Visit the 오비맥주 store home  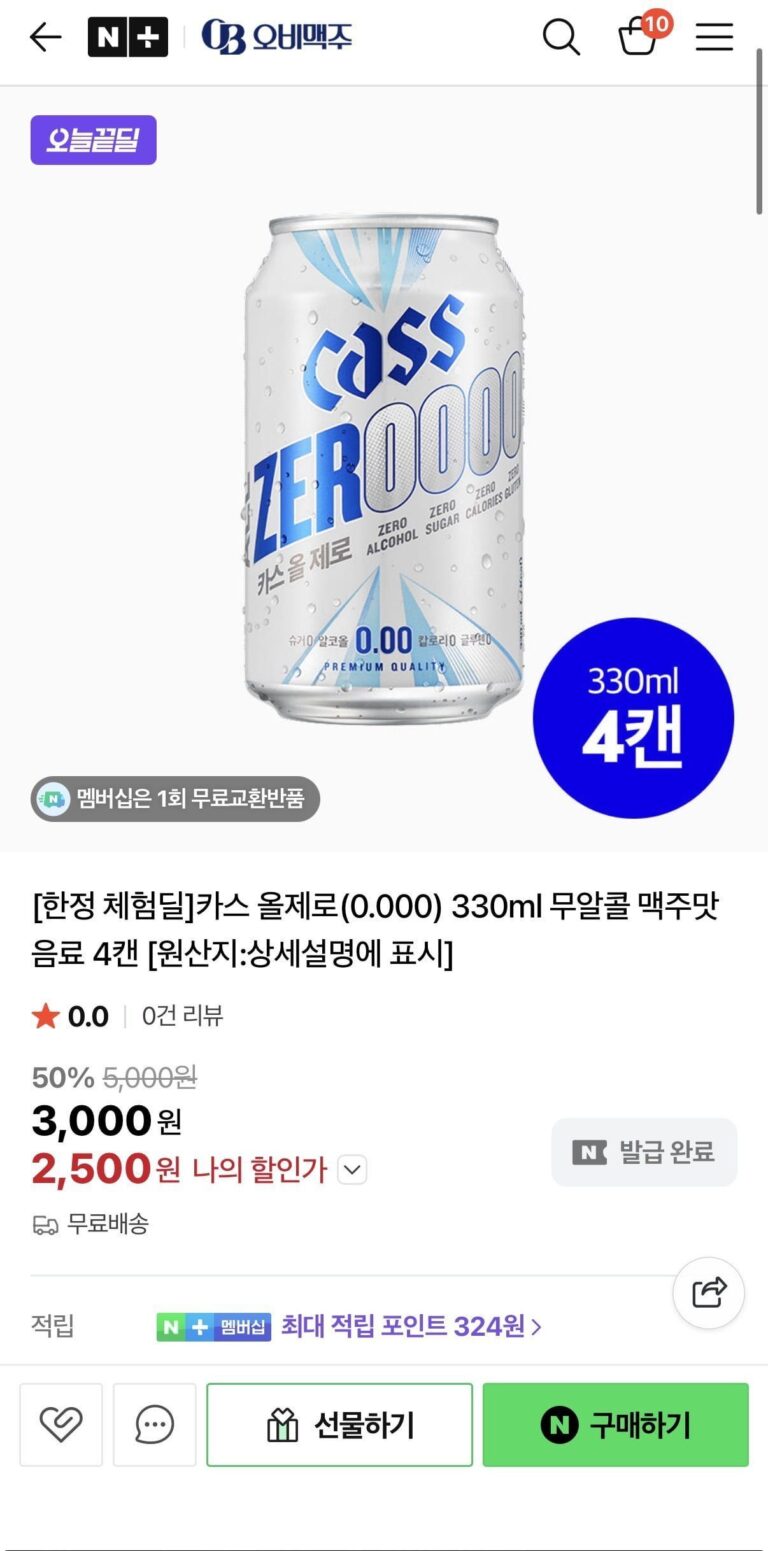click(277, 38)
